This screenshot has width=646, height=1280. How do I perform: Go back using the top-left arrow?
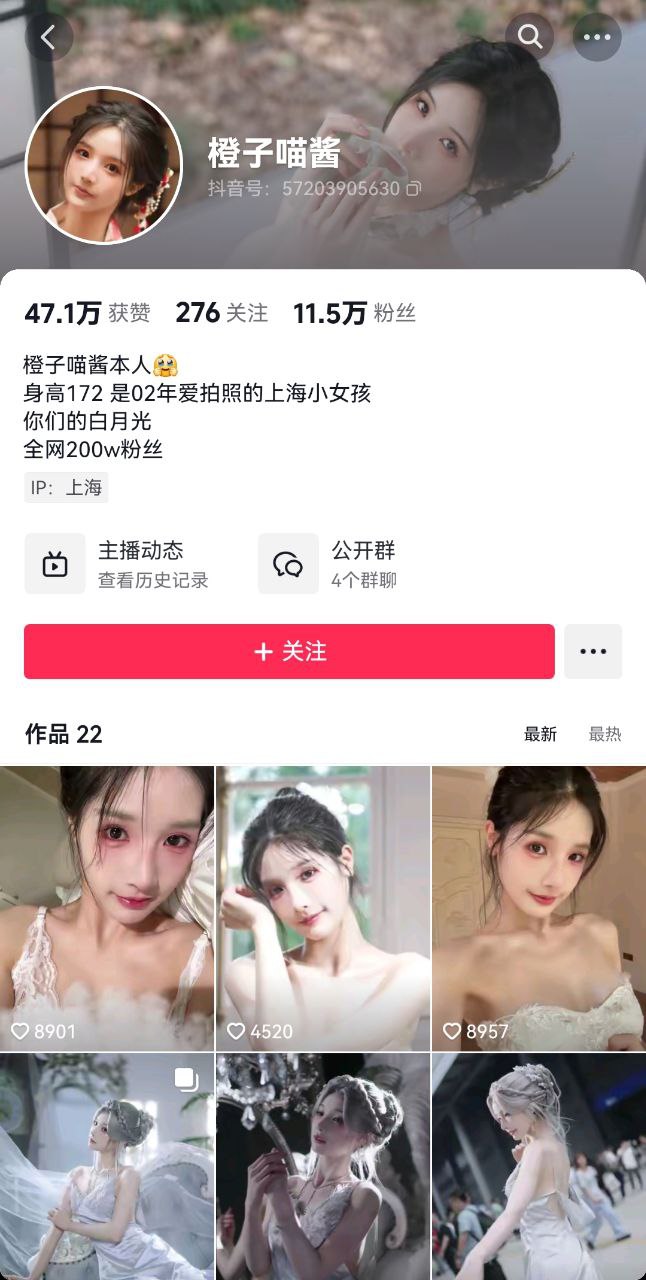tap(48, 37)
